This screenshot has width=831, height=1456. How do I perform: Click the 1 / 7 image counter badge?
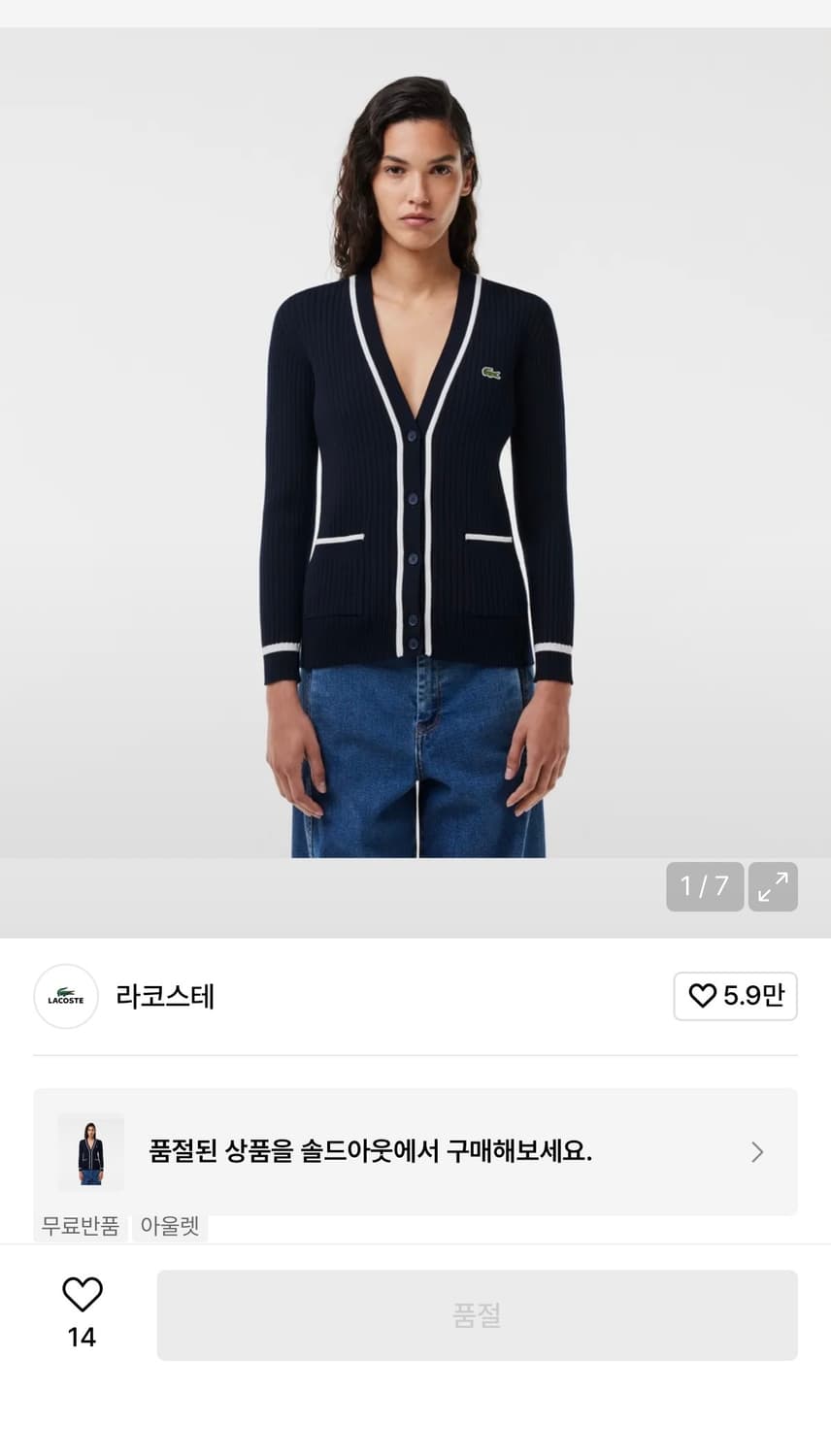point(705,886)
